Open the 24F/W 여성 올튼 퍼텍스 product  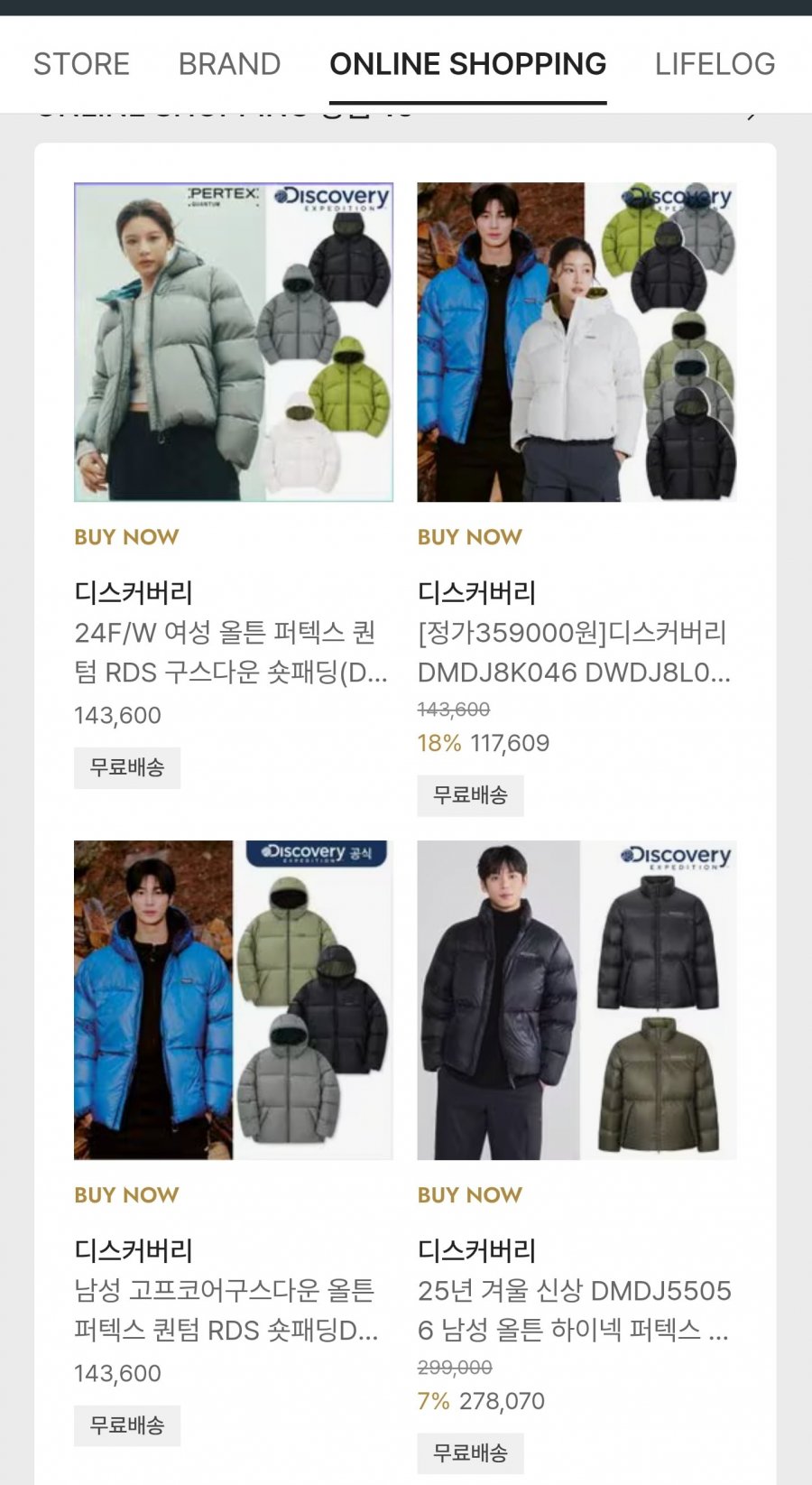(x=233, y=342)
